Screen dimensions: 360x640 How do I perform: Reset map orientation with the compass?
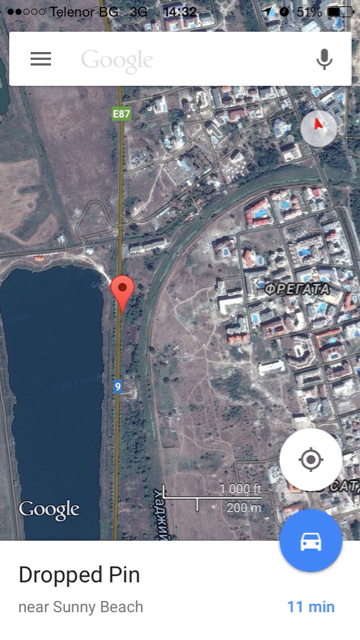click(x=319, y=128)
